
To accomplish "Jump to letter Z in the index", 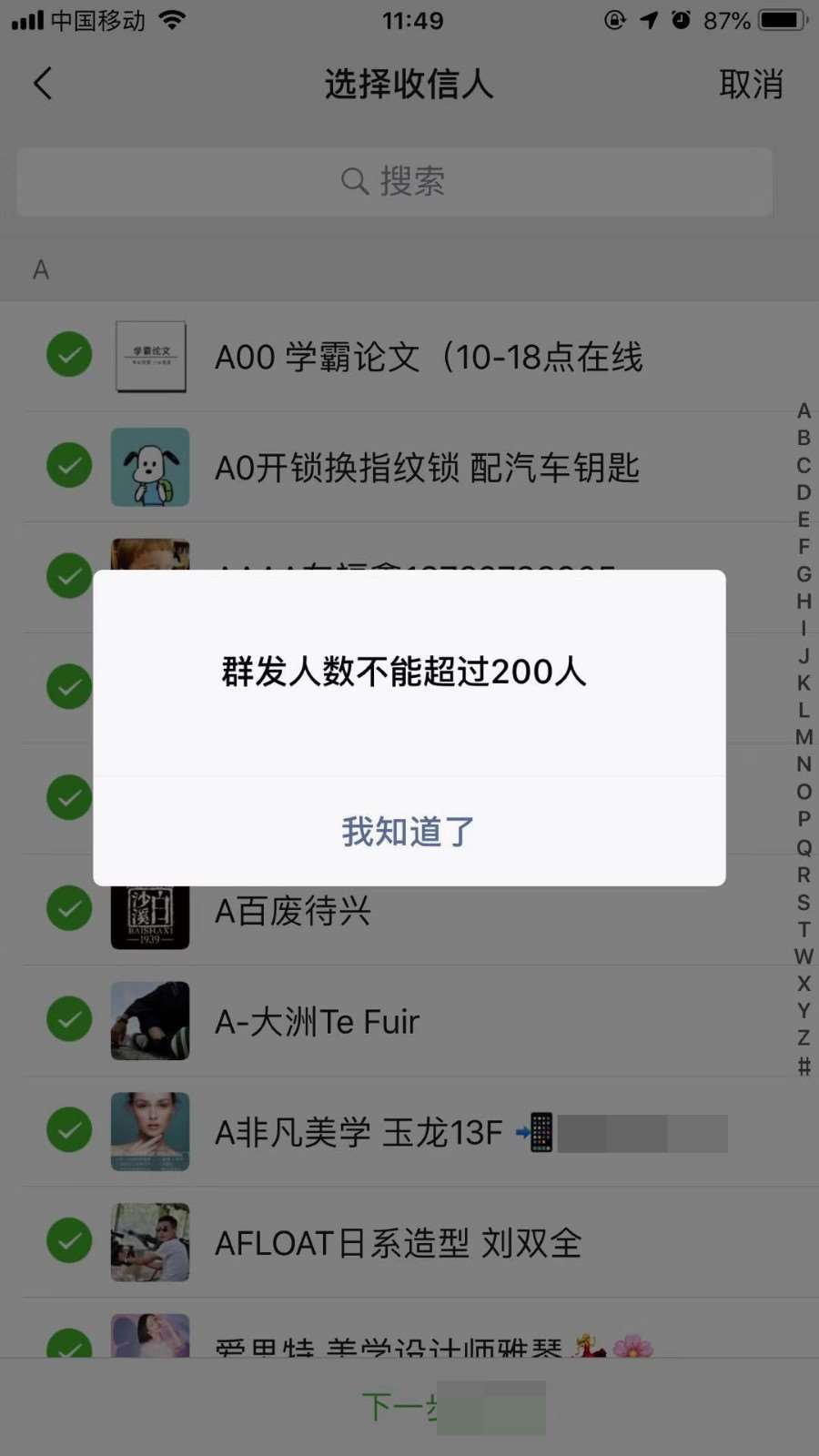I will (x=804, y=1037).
